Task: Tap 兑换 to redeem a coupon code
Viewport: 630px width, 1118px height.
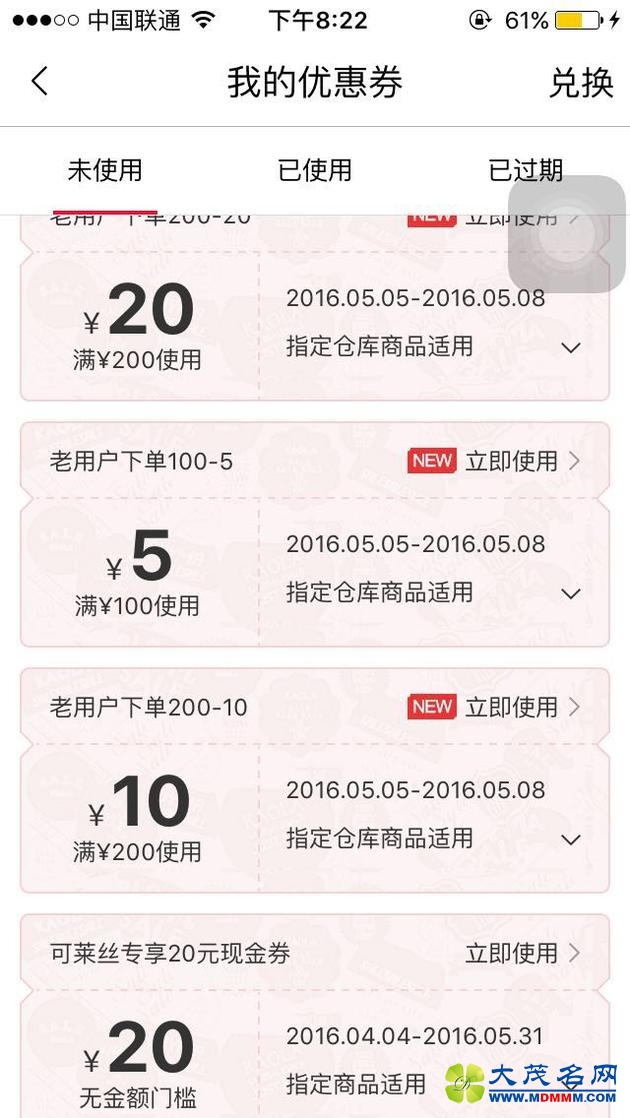Action: [x=580, y=82]
